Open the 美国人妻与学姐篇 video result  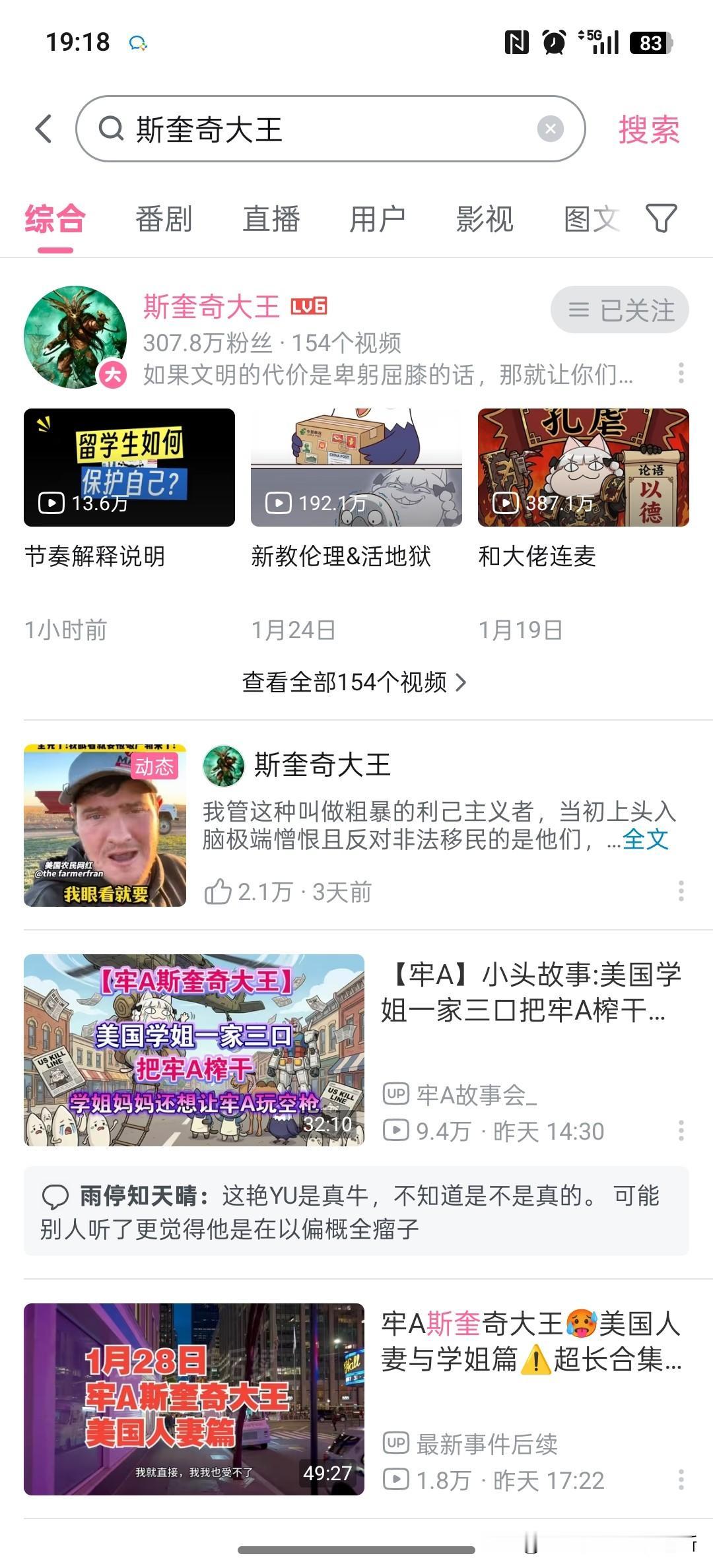(x=194, y=1398)
